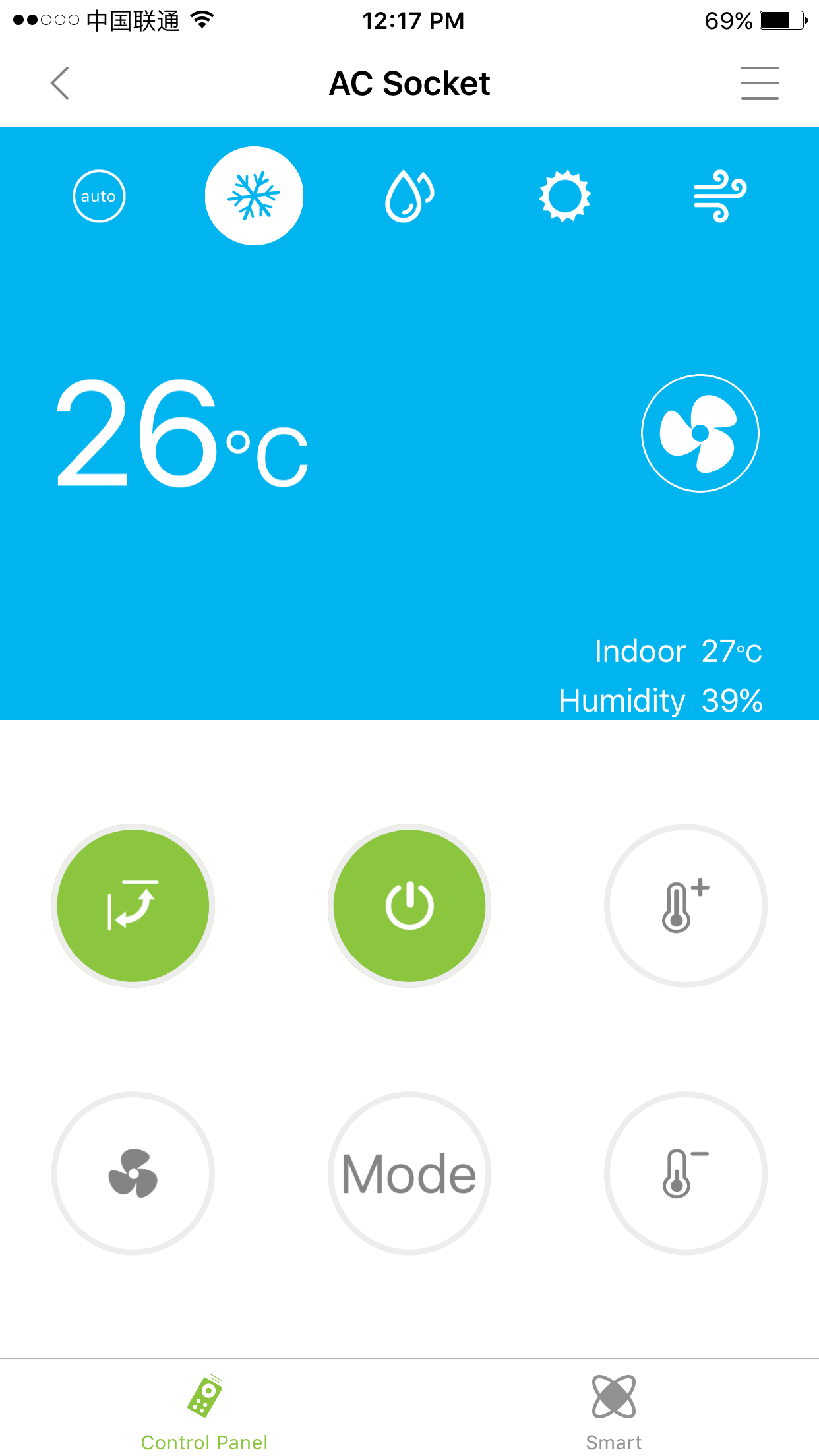Toggle the green swing direction button

pyautogui.click(x=133, y=905)
